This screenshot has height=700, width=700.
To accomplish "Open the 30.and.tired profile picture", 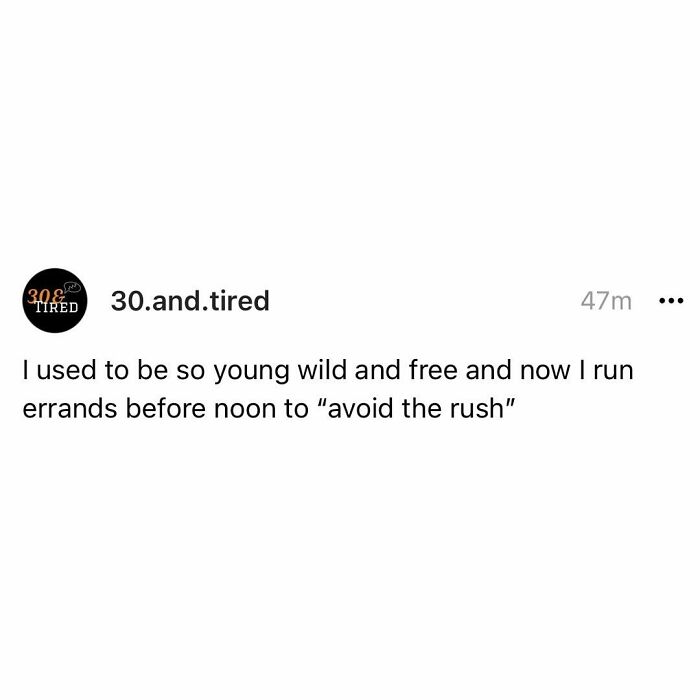I will pos(54,300).
